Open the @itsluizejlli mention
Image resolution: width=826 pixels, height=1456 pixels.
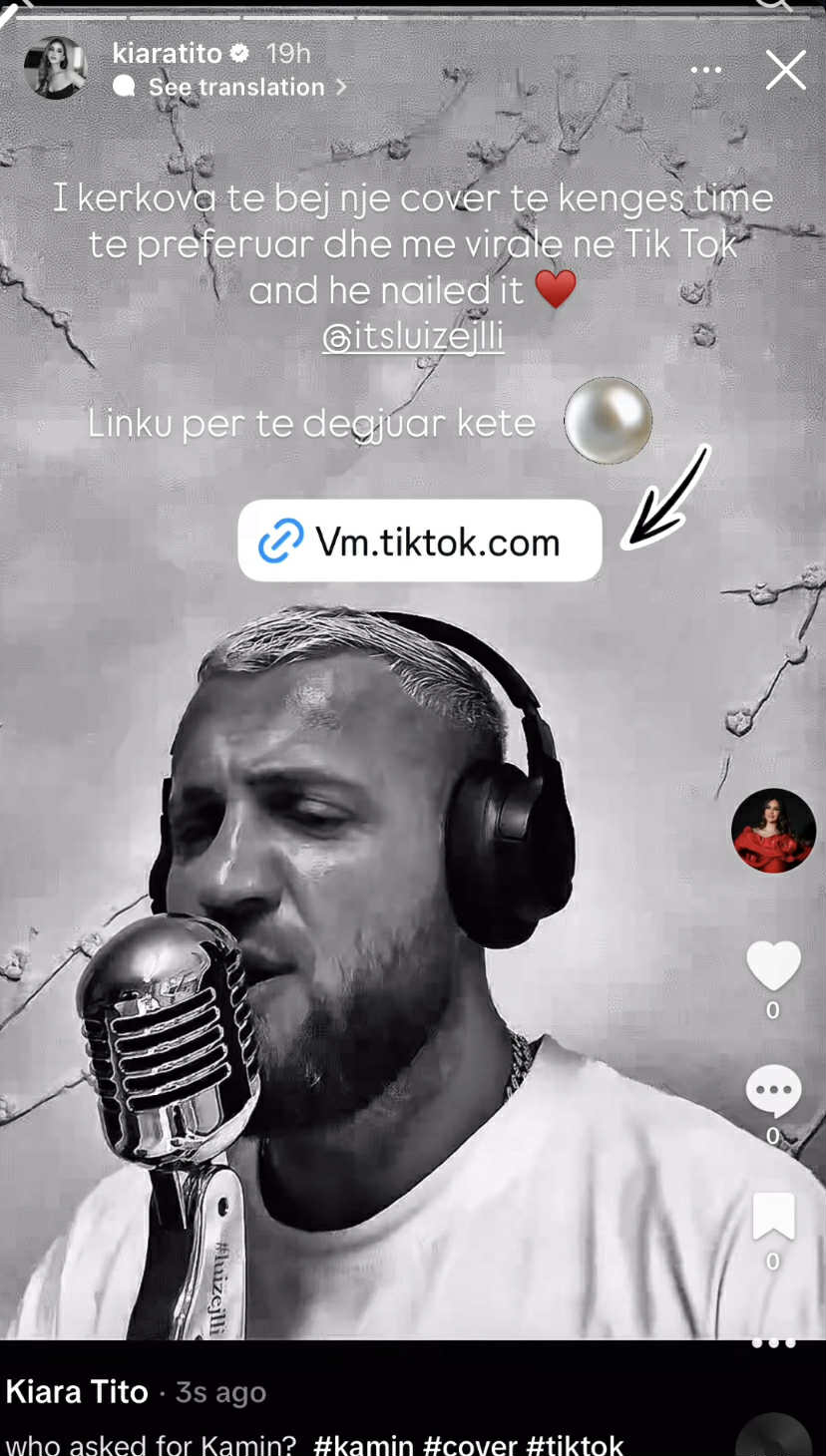pyautogui.click(x=413, y=338)
